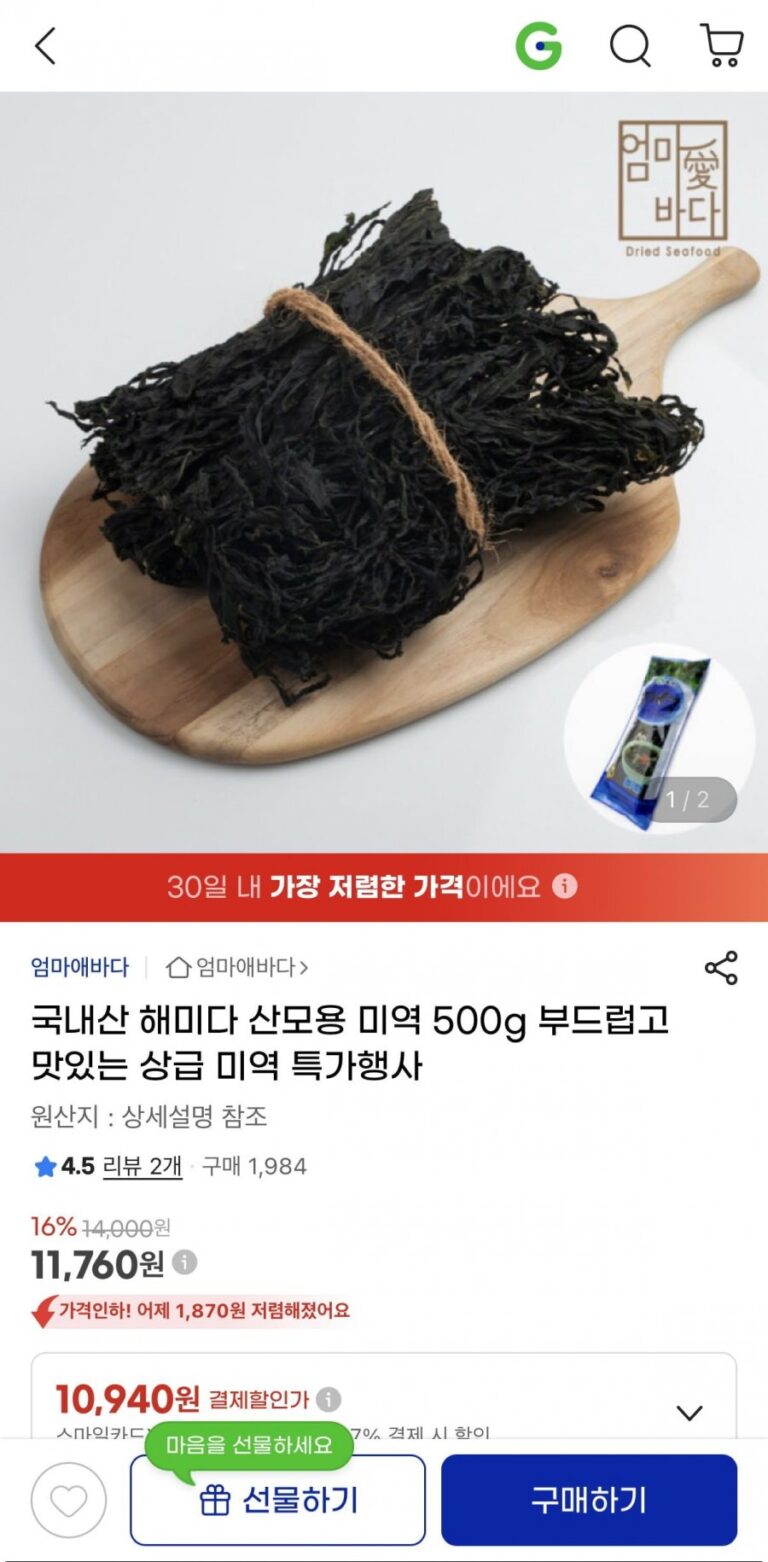This screenshot has width=768, height=1562.
Task: Show info on the 30일 lowest price banner
Action: click(566, 887)
